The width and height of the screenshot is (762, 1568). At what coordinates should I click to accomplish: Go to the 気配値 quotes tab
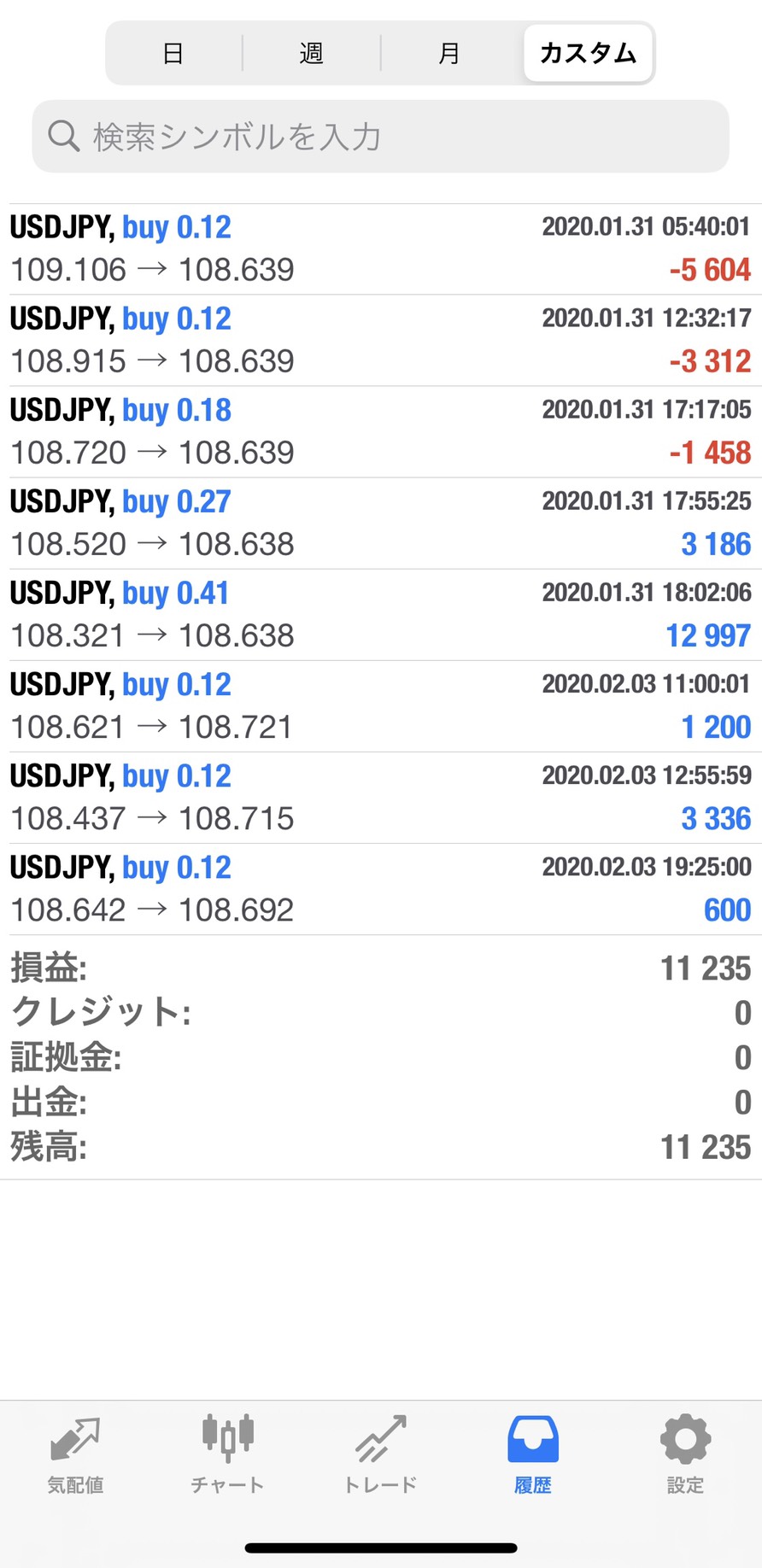point(75,1454)
